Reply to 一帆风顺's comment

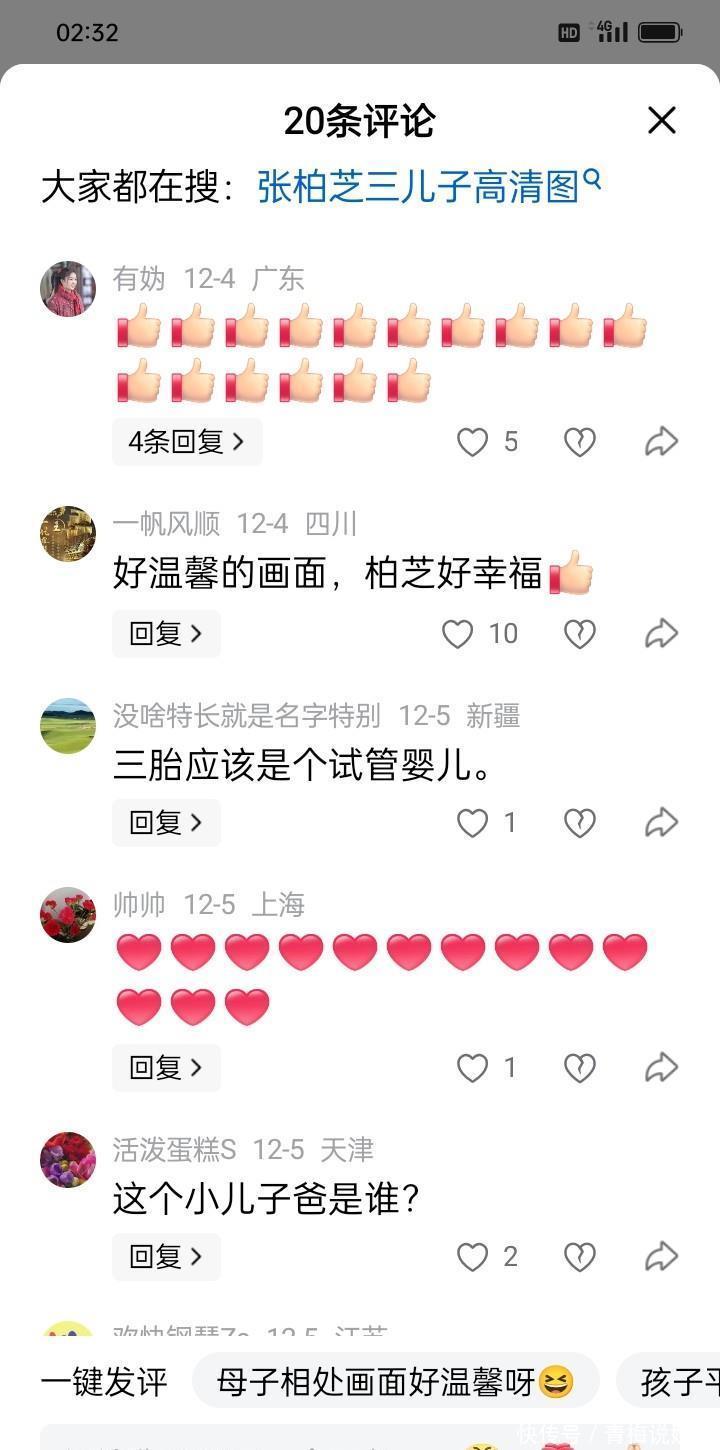click(x=166, y=633)
